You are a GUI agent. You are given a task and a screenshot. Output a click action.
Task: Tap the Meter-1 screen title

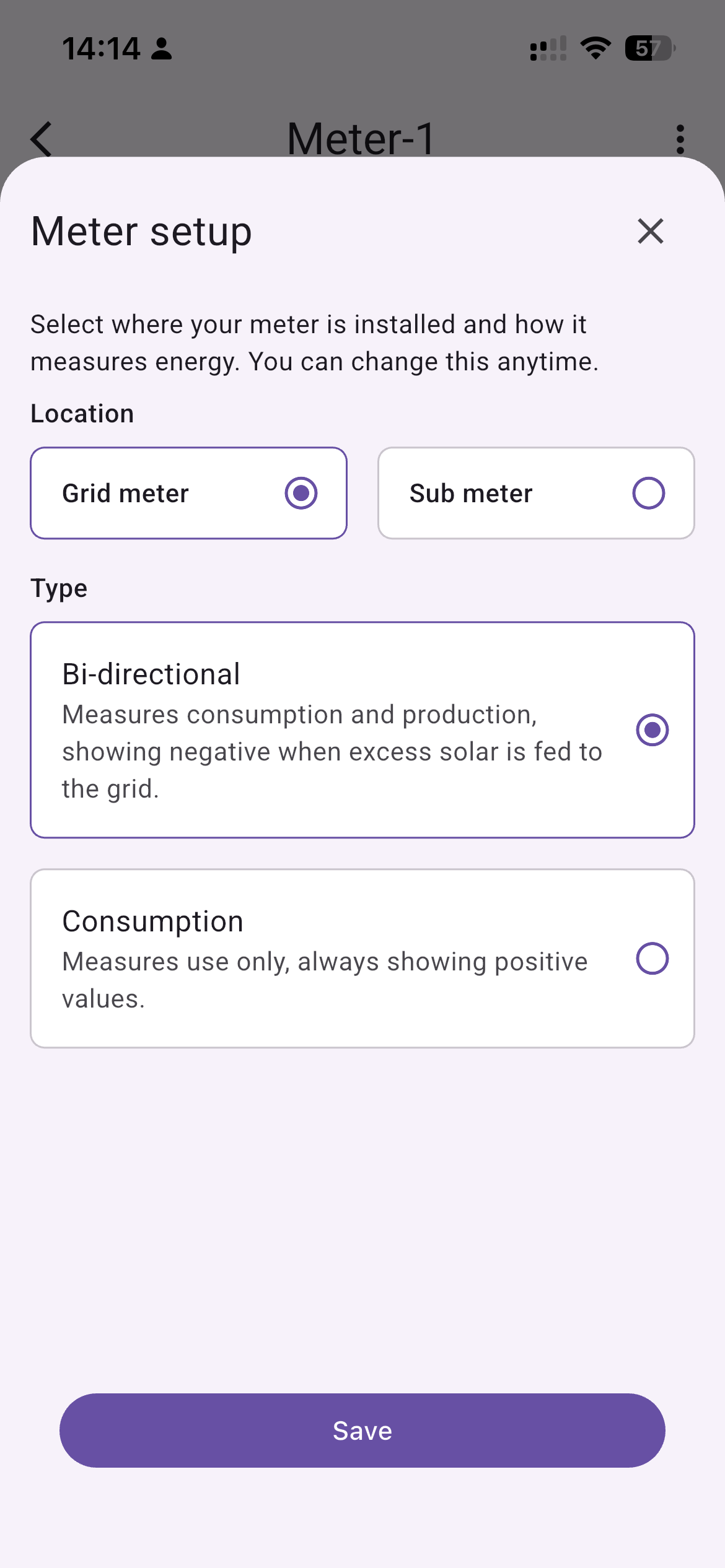click(362, 137)
